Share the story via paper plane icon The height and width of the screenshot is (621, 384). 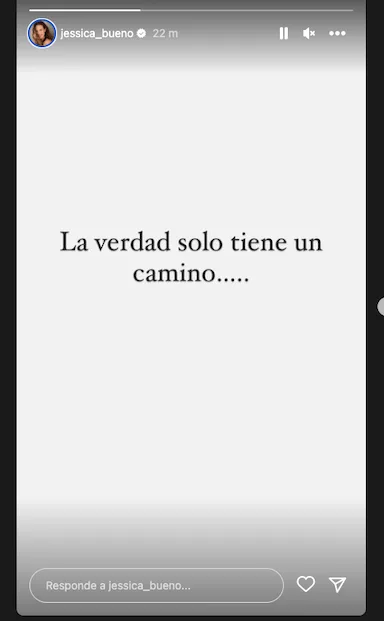click(x=338, y=584)
